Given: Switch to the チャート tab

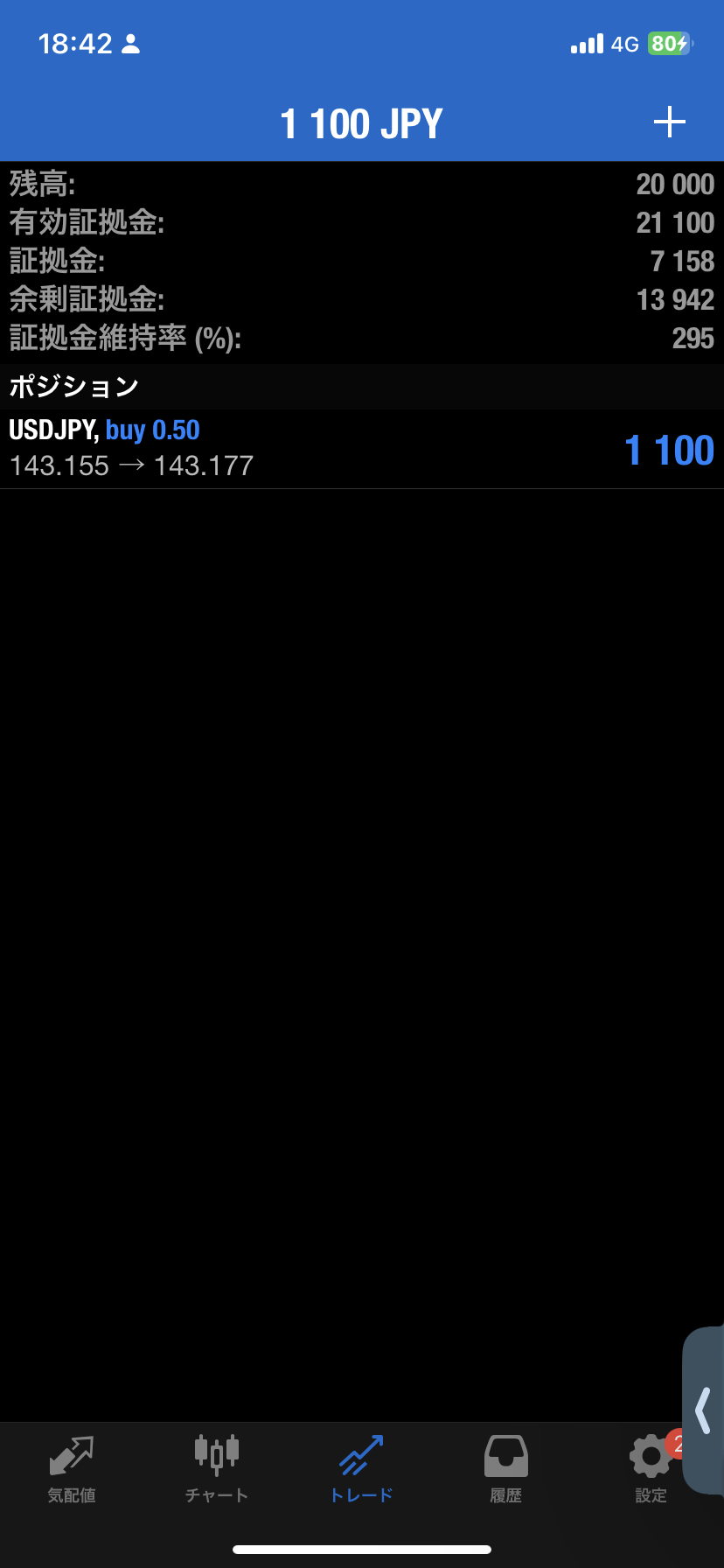Looking at the screenshot, I should pyautogui.click(x=217, y=1469).
